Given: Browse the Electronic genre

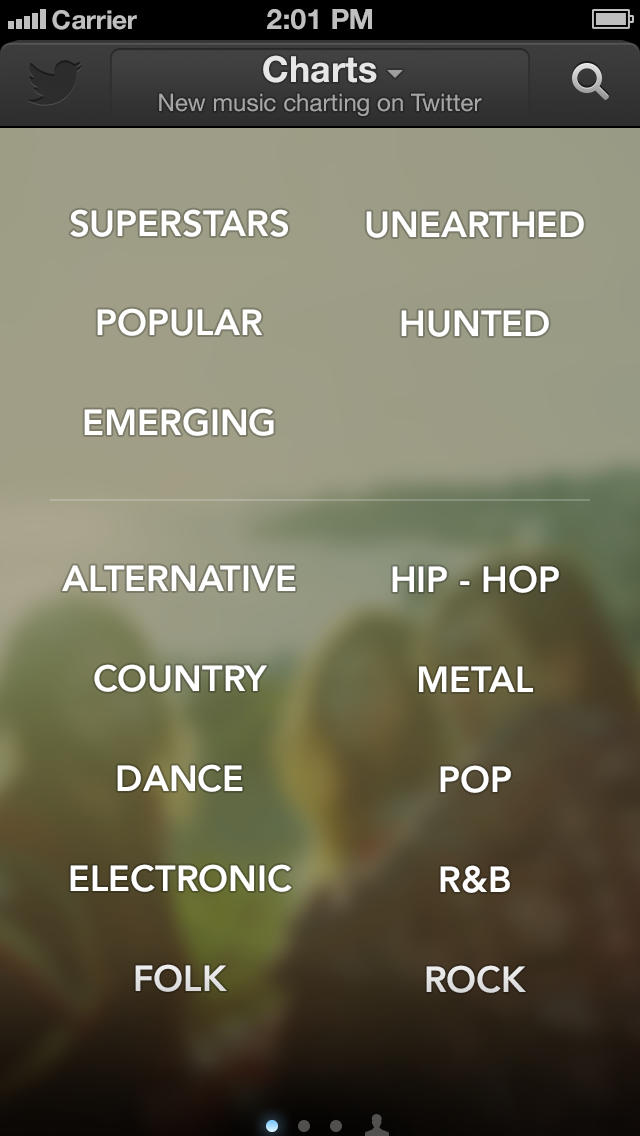Looking at the screenshot, I should point(180,879).
